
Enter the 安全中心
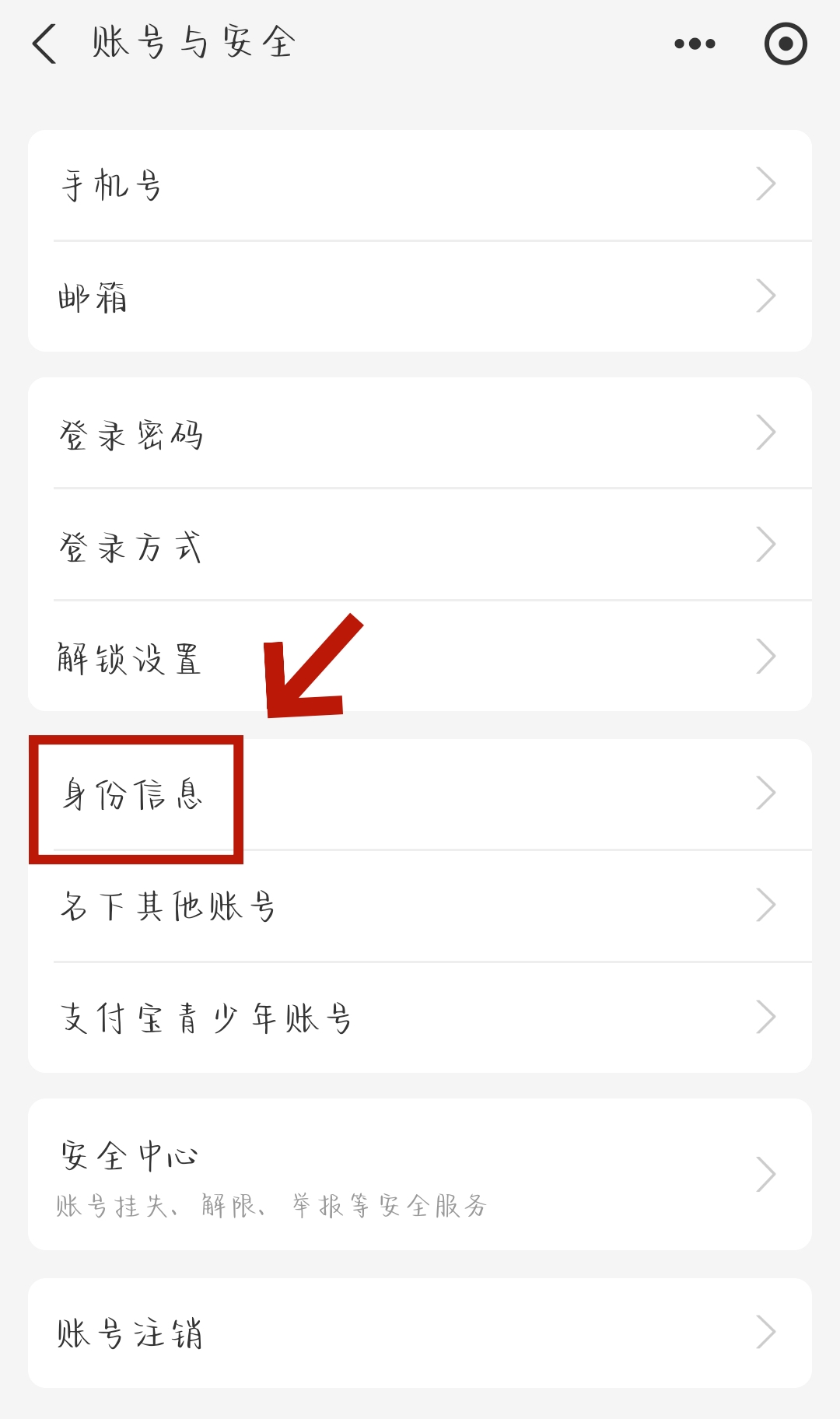pos(420,1175)
